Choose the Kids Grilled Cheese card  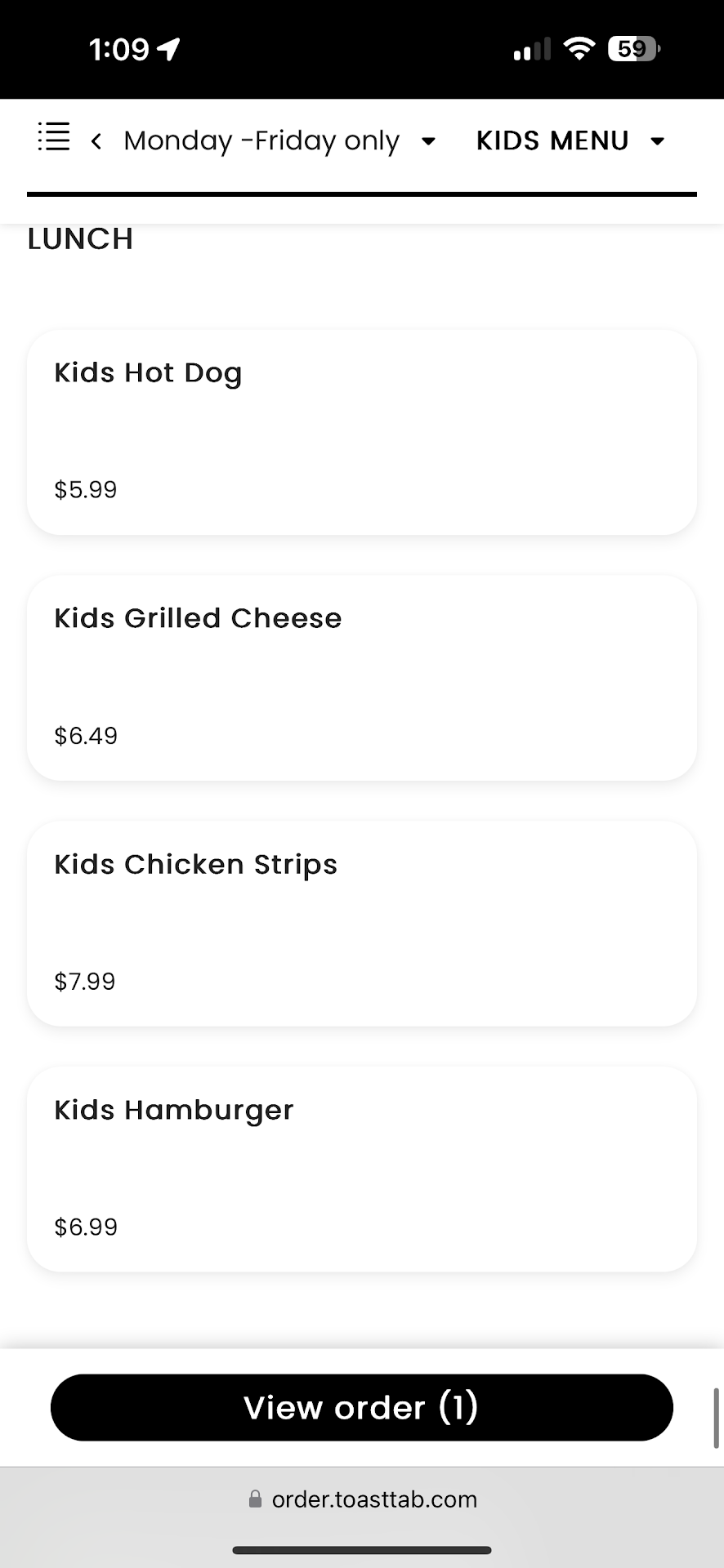(361, 678)
